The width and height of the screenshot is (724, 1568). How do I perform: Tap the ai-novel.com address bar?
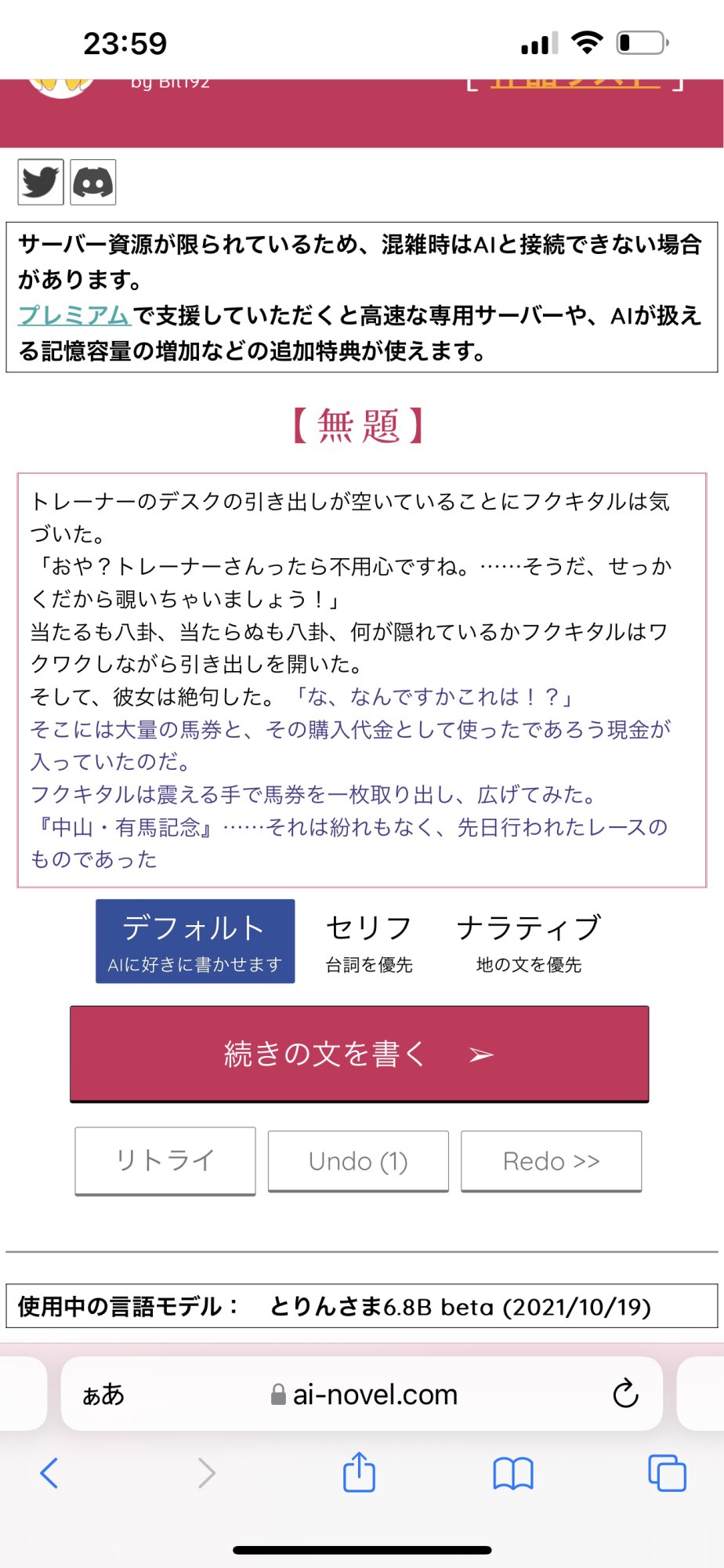tap(362, 1394)
